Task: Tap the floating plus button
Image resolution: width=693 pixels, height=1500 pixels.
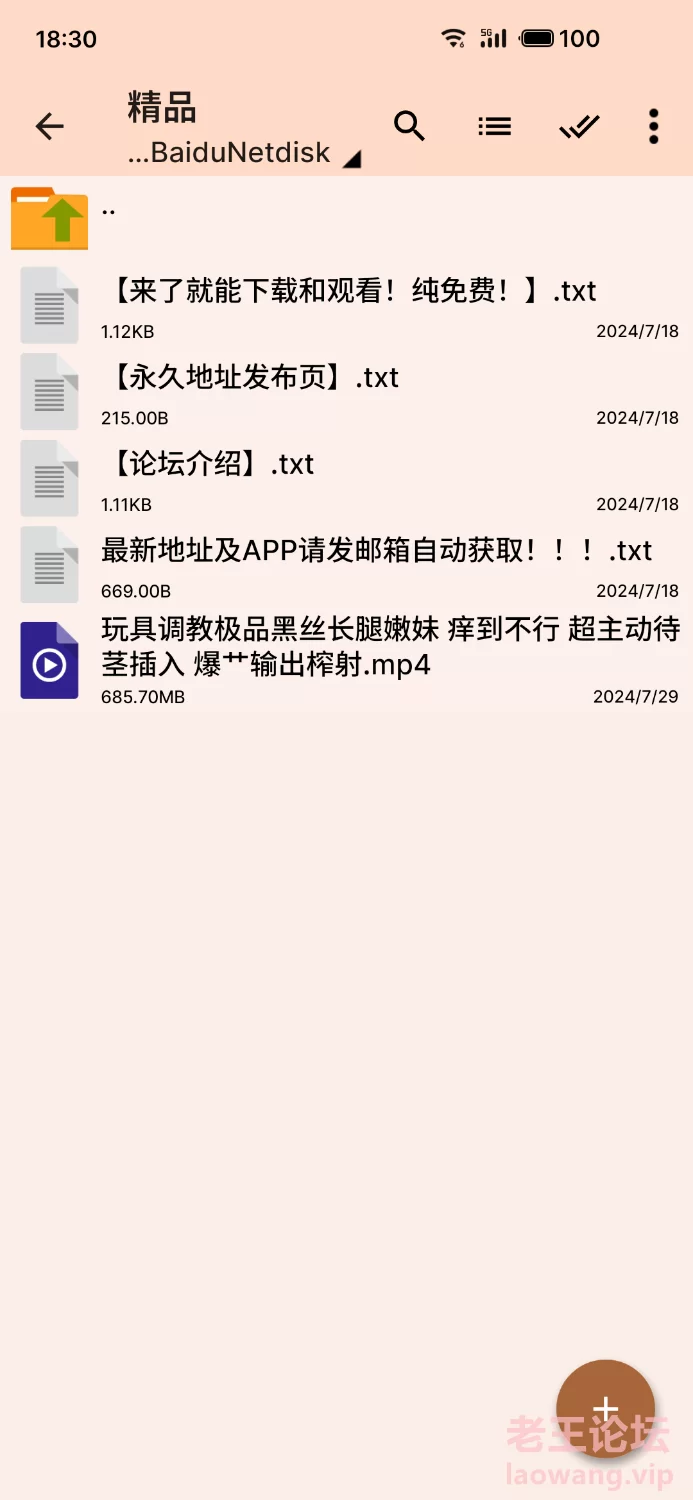Action: pyautogui.click(x=605, y=1409)
